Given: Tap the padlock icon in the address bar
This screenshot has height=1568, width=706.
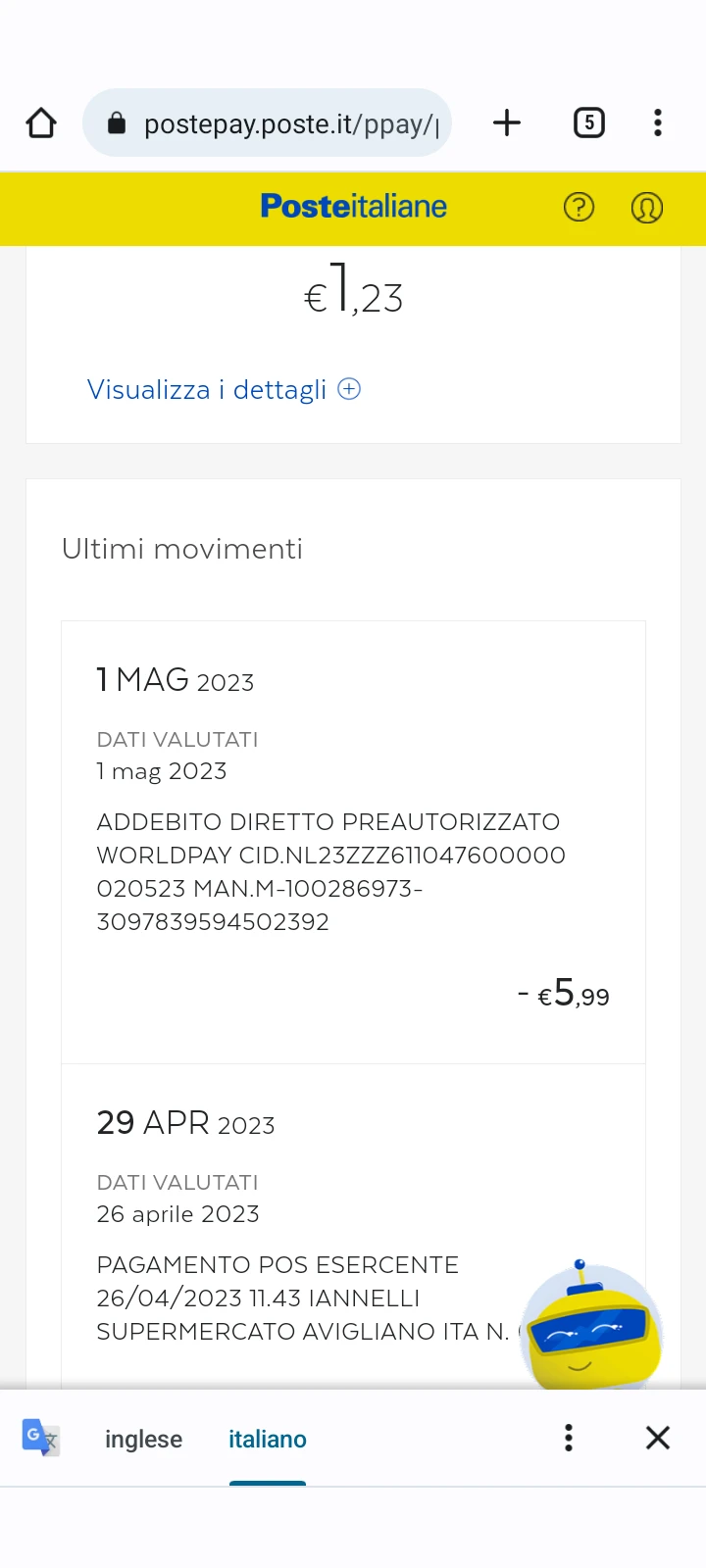Looking at the screenshot, I should 118,122.
